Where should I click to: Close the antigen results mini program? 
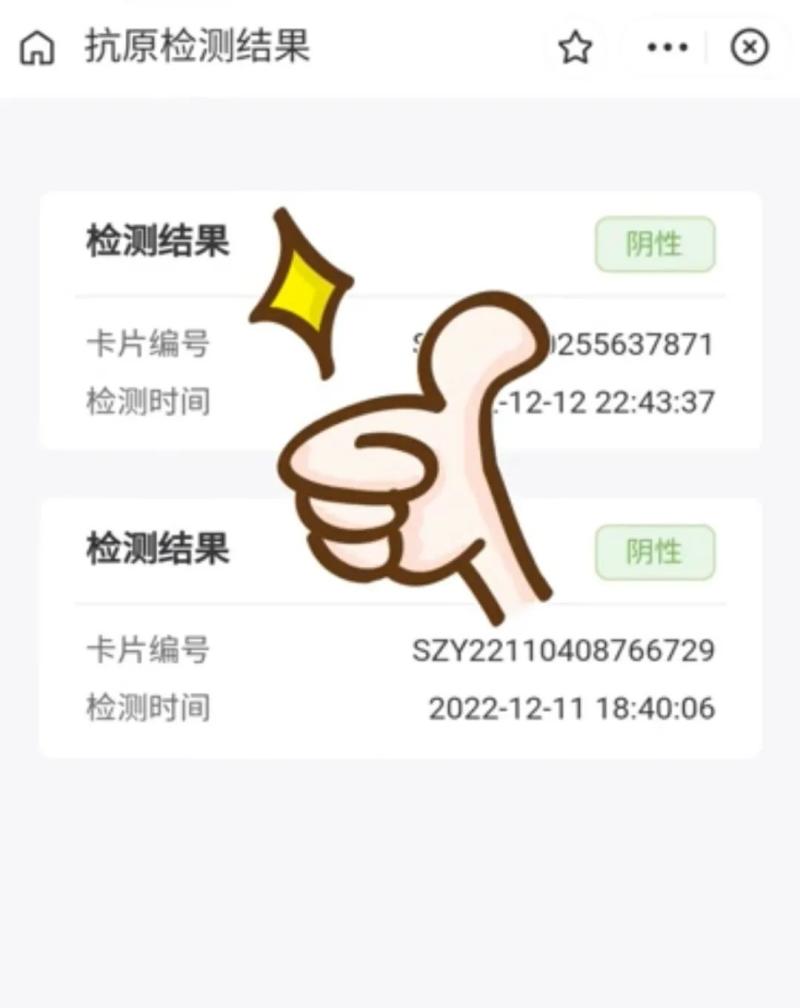click(x=749, y=47)
